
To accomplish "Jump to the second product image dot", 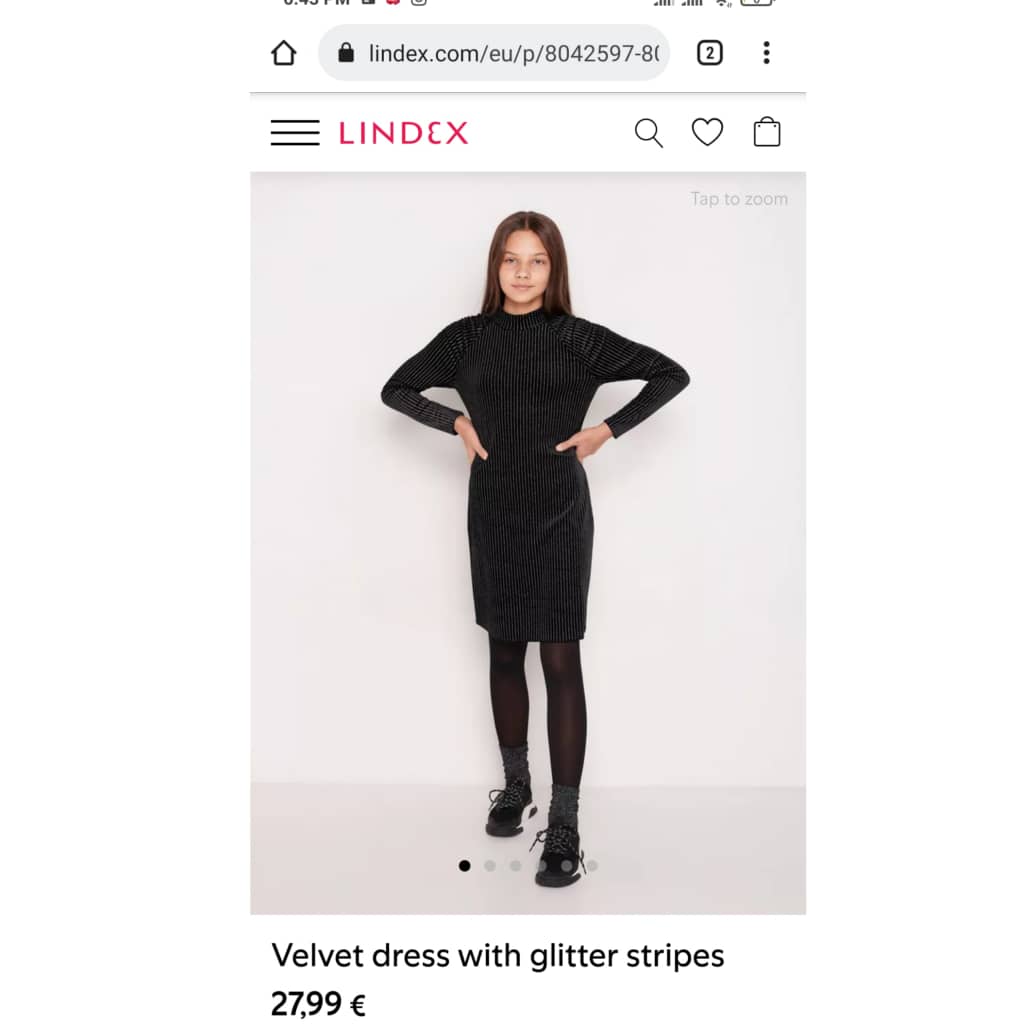I will [x=490, y=866].
